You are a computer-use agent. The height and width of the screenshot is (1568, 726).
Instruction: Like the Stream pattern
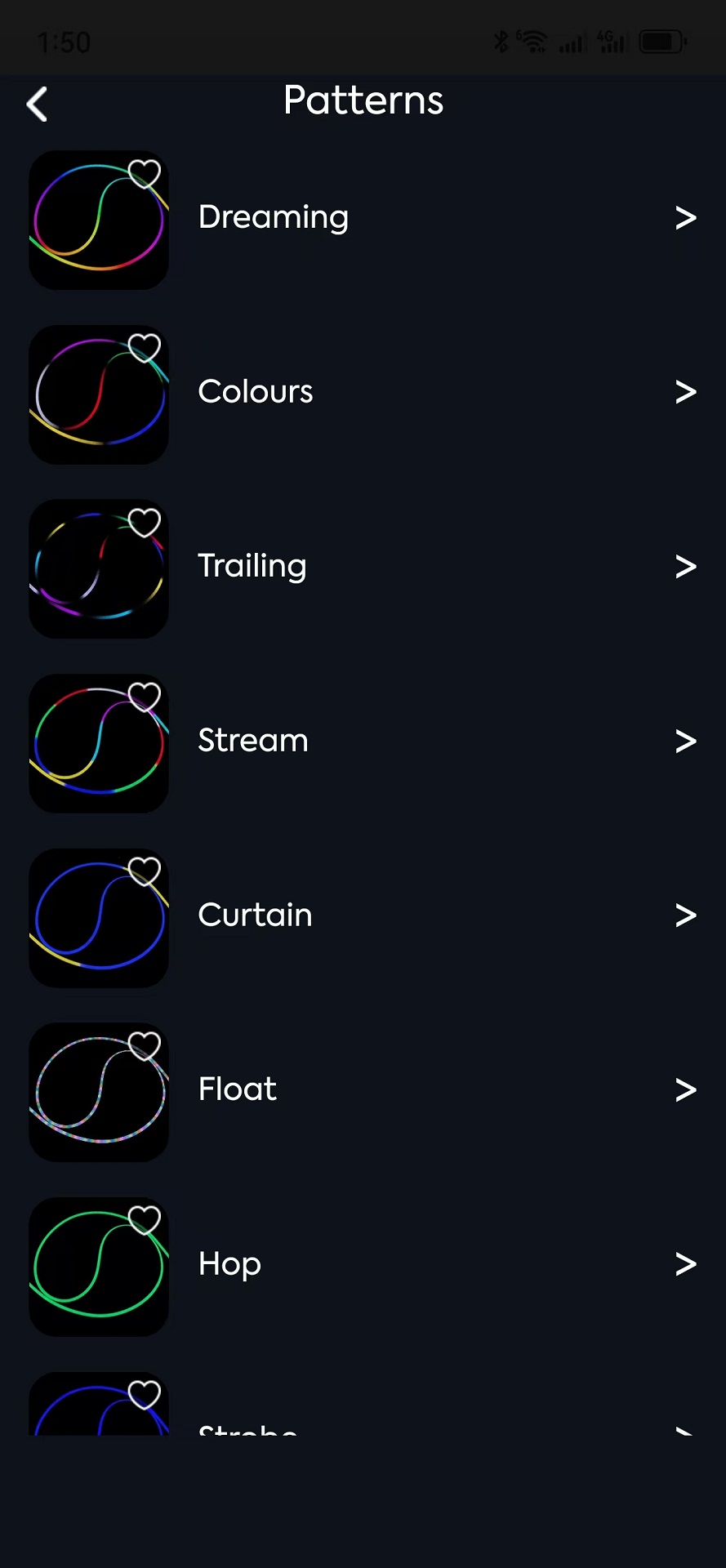(x=145, y=697)
